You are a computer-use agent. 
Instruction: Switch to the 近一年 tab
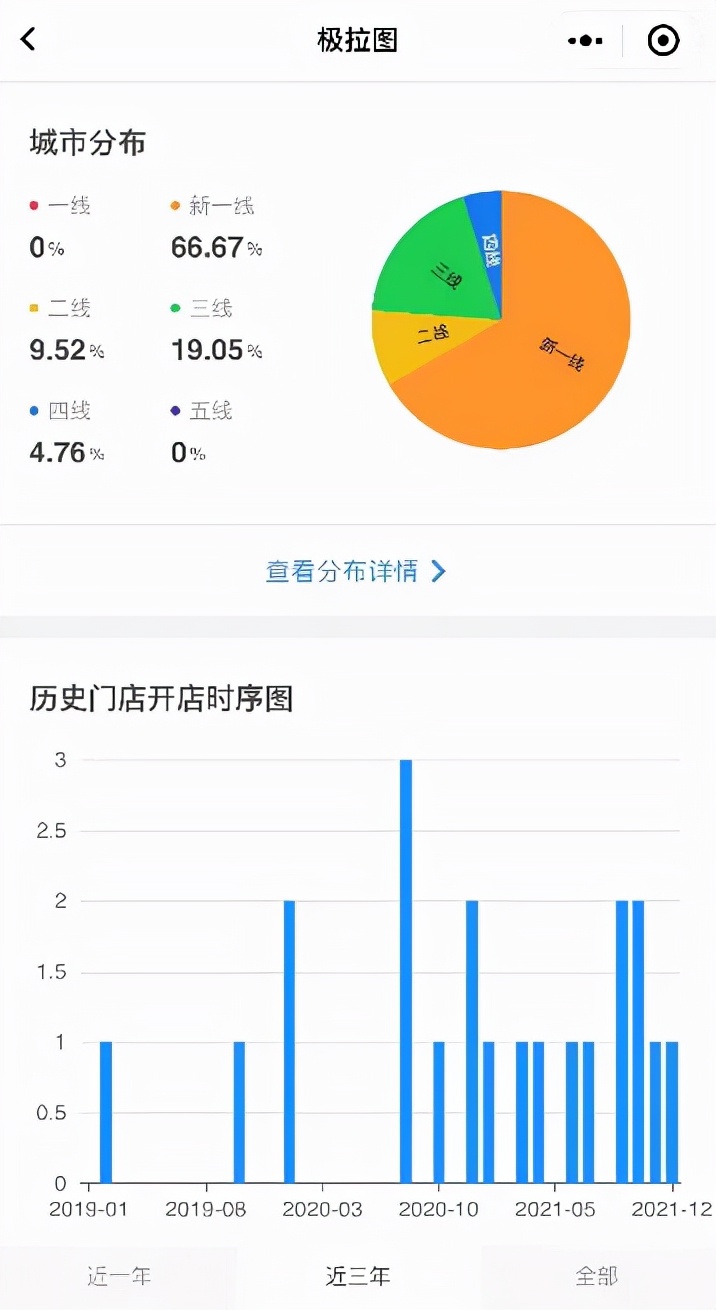(x=119, y=1277)
